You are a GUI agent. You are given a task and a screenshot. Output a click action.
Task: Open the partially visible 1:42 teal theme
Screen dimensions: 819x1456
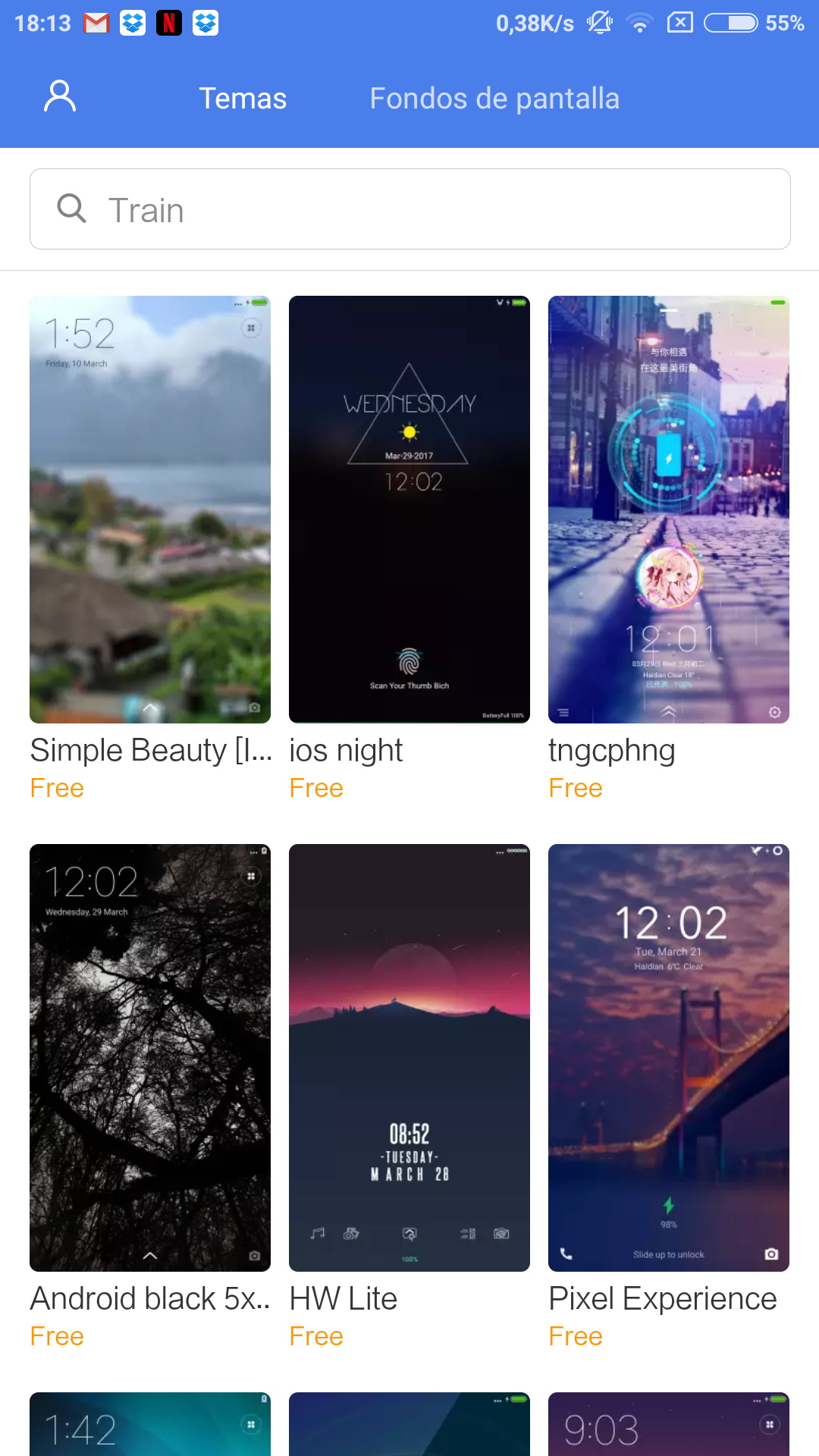[x=150, y=1424]
